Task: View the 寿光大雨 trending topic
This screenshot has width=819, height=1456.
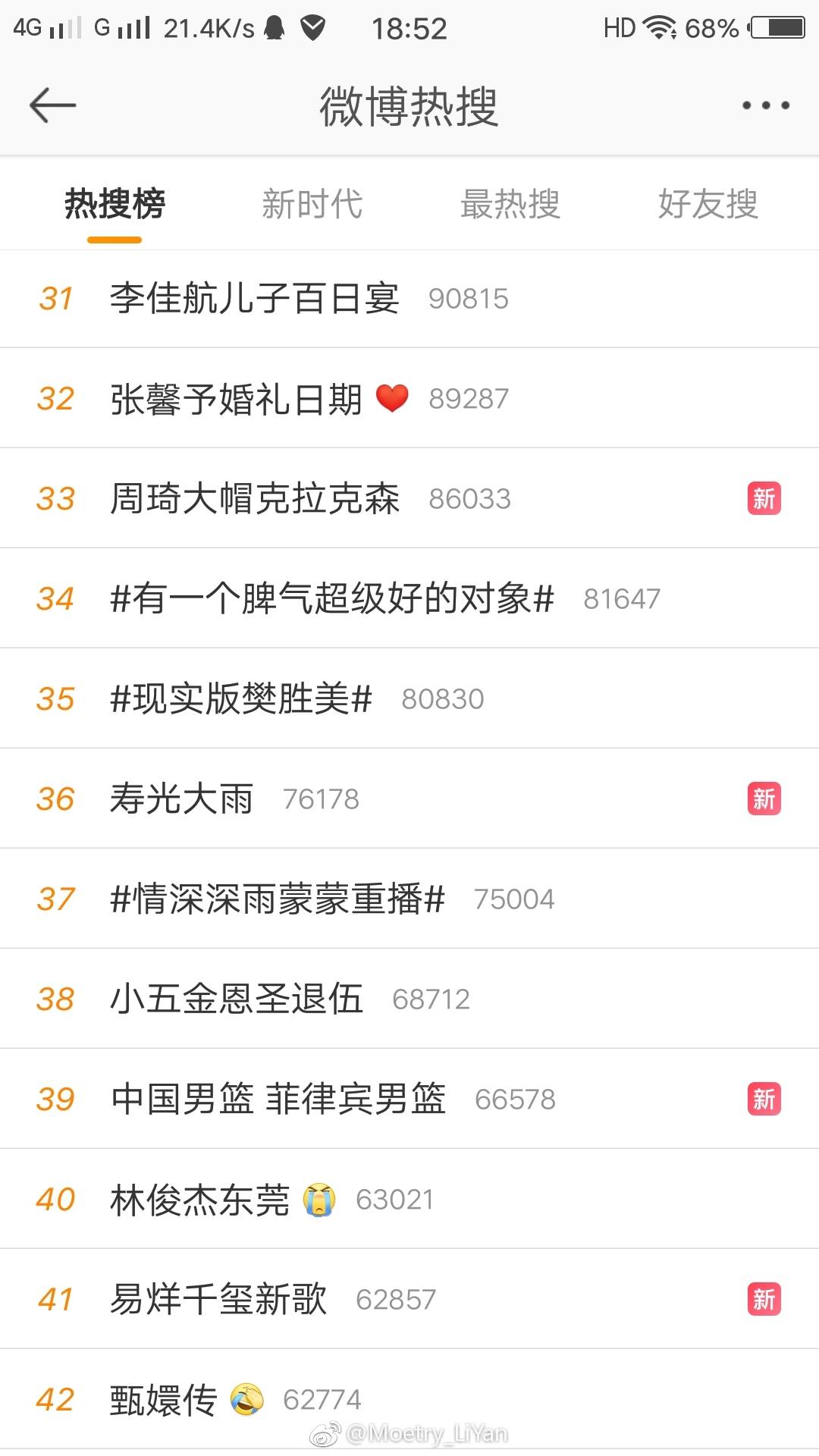Action: click(x=181, y=799)
